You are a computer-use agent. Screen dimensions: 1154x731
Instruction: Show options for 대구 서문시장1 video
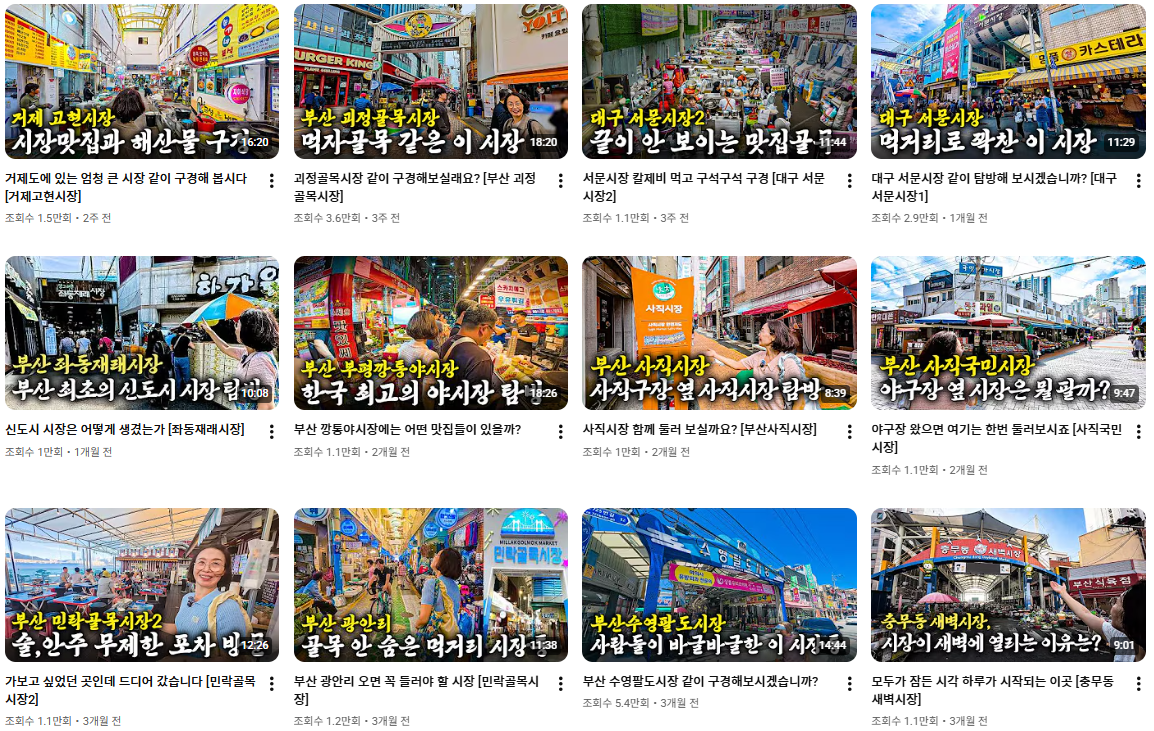(1138, 181)
